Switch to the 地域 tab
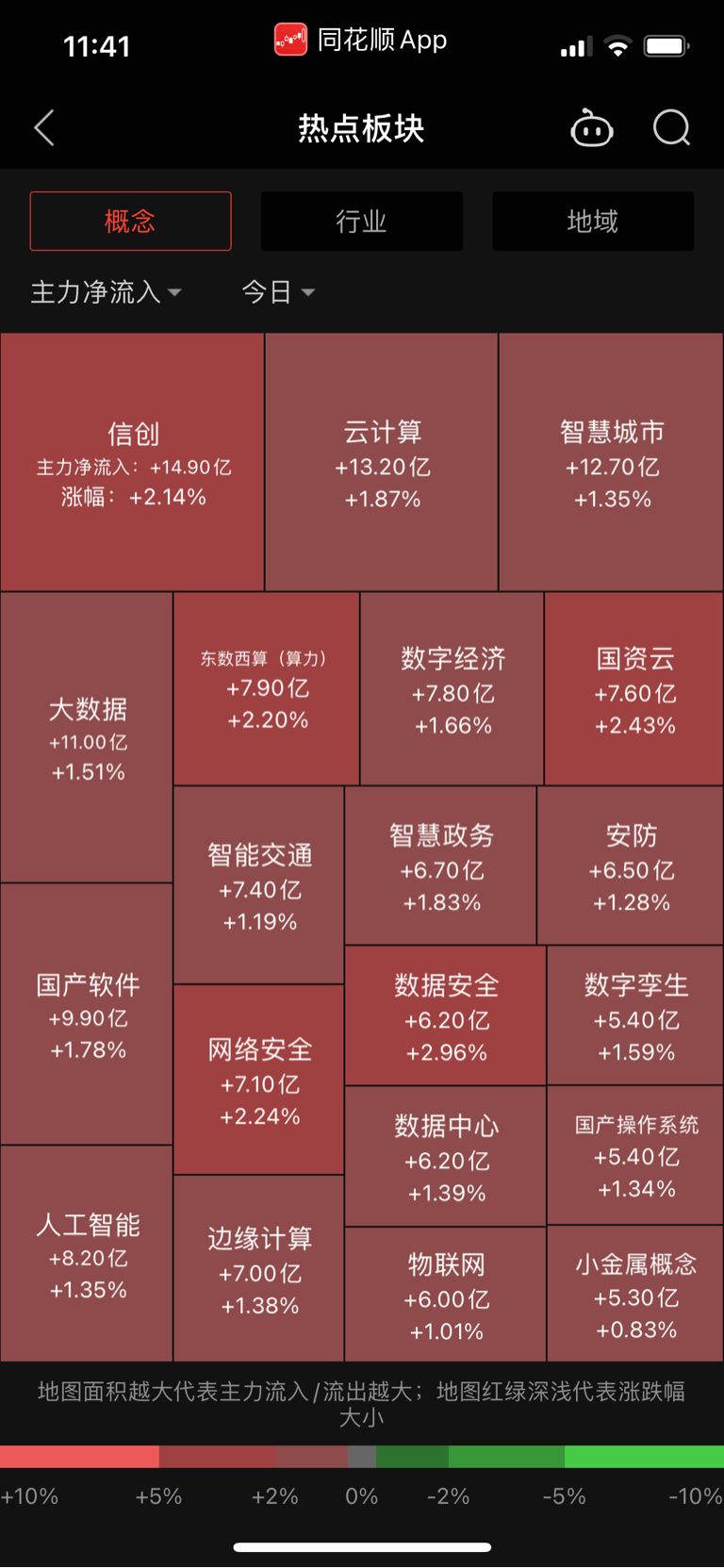 click(592, 221)
